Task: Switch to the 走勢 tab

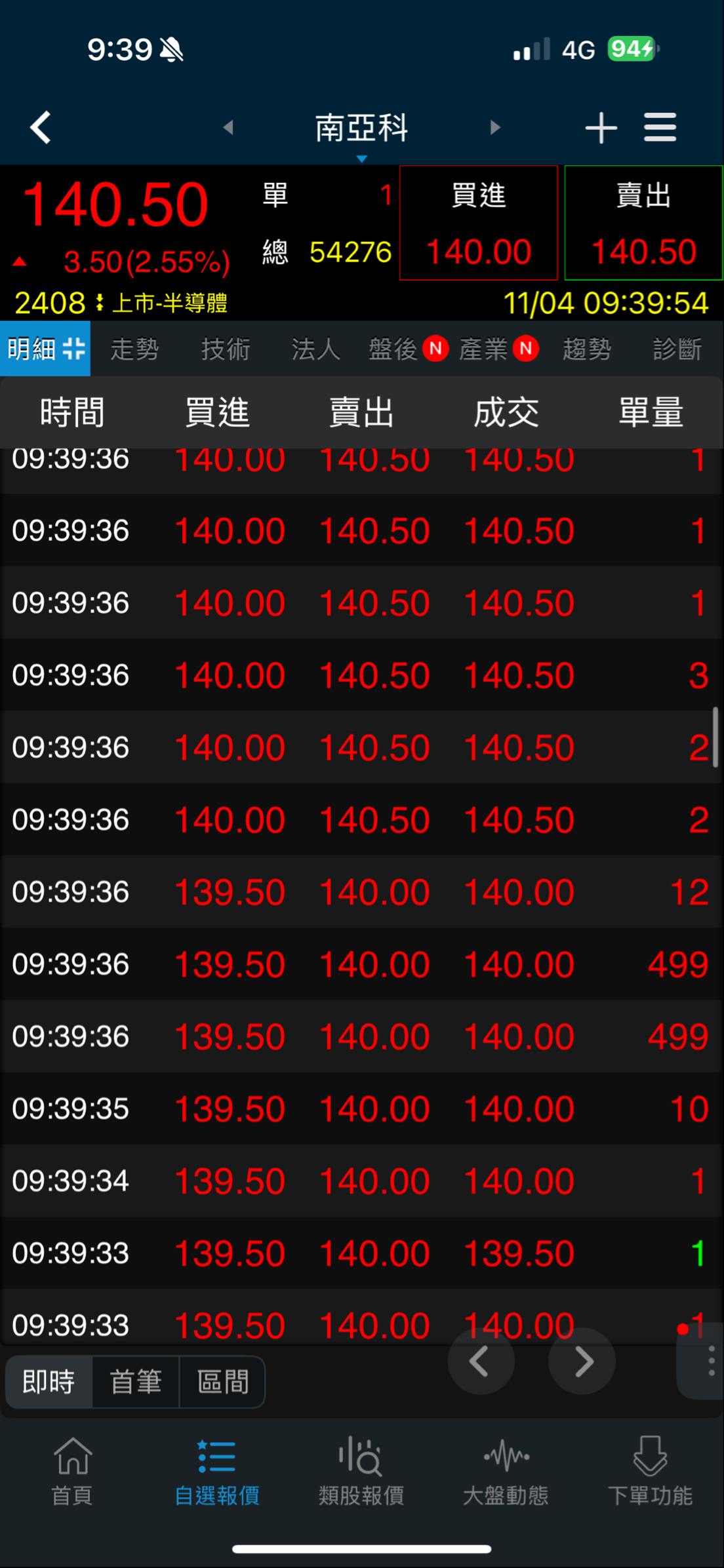Action: pos(134,349)
